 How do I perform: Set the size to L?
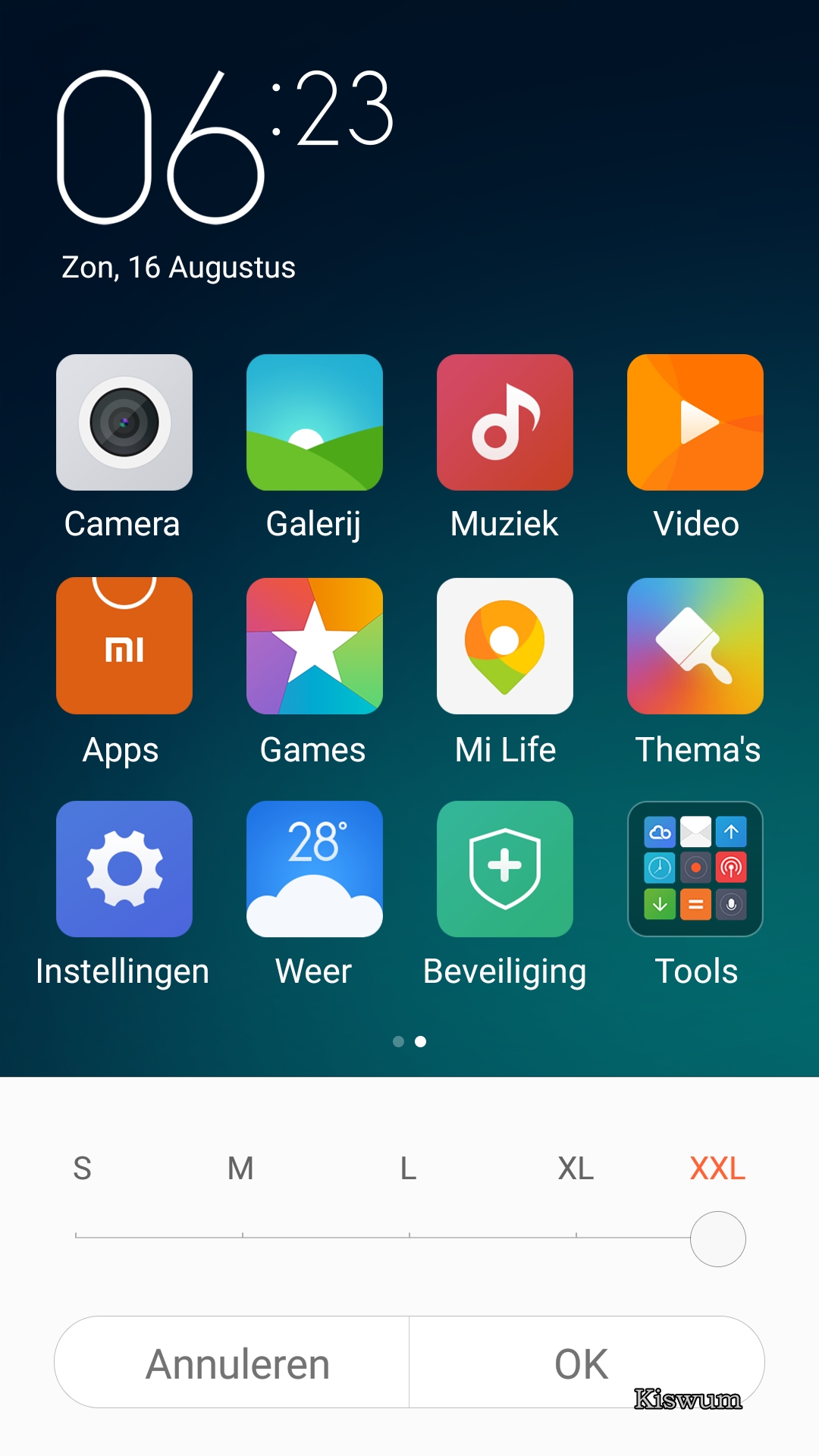click(409, 1169)
